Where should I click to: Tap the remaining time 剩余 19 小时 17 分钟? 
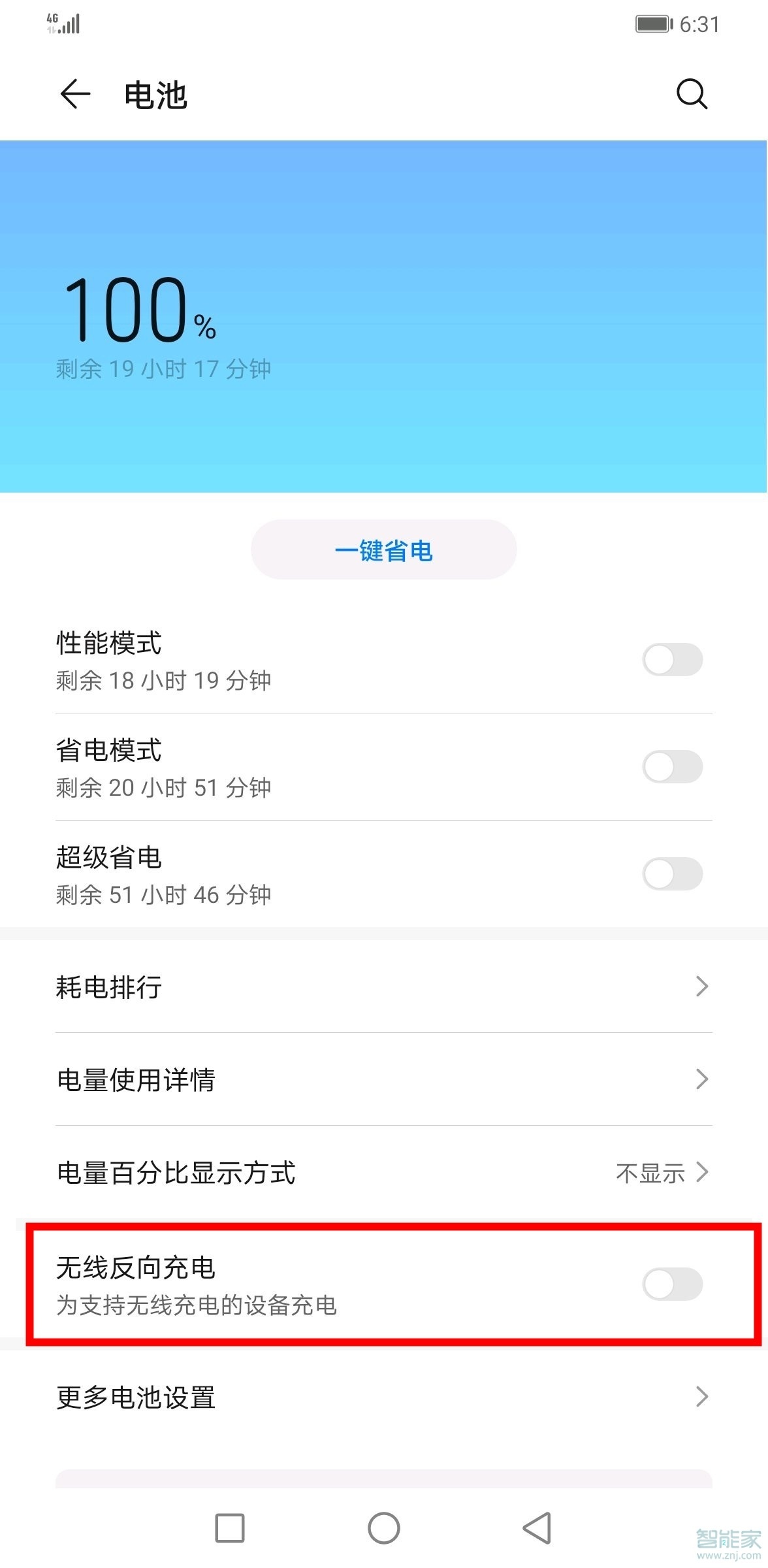pyautogui.click(x=164, y=369)
